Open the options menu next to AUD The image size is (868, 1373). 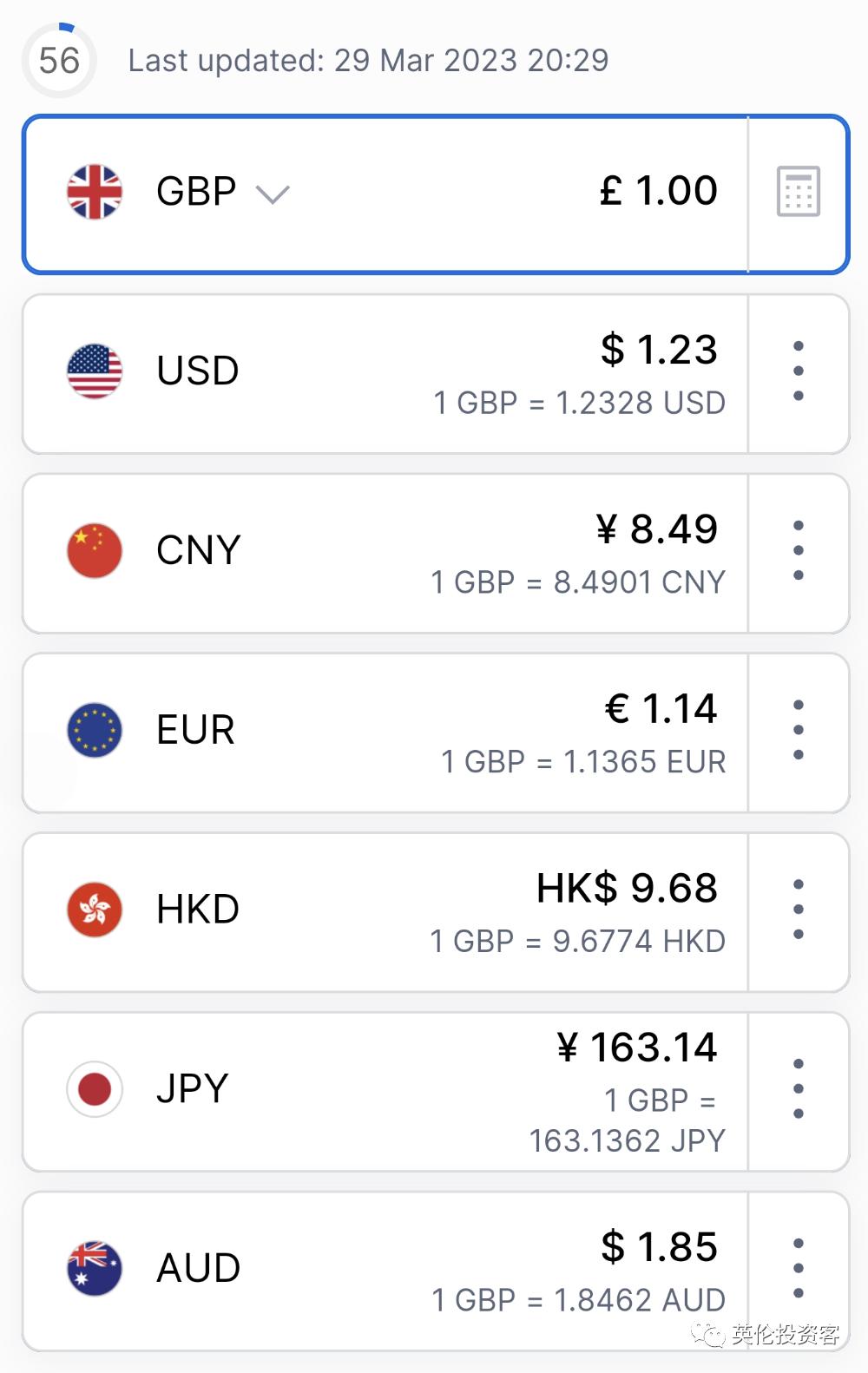click(x=799, y=1267)
